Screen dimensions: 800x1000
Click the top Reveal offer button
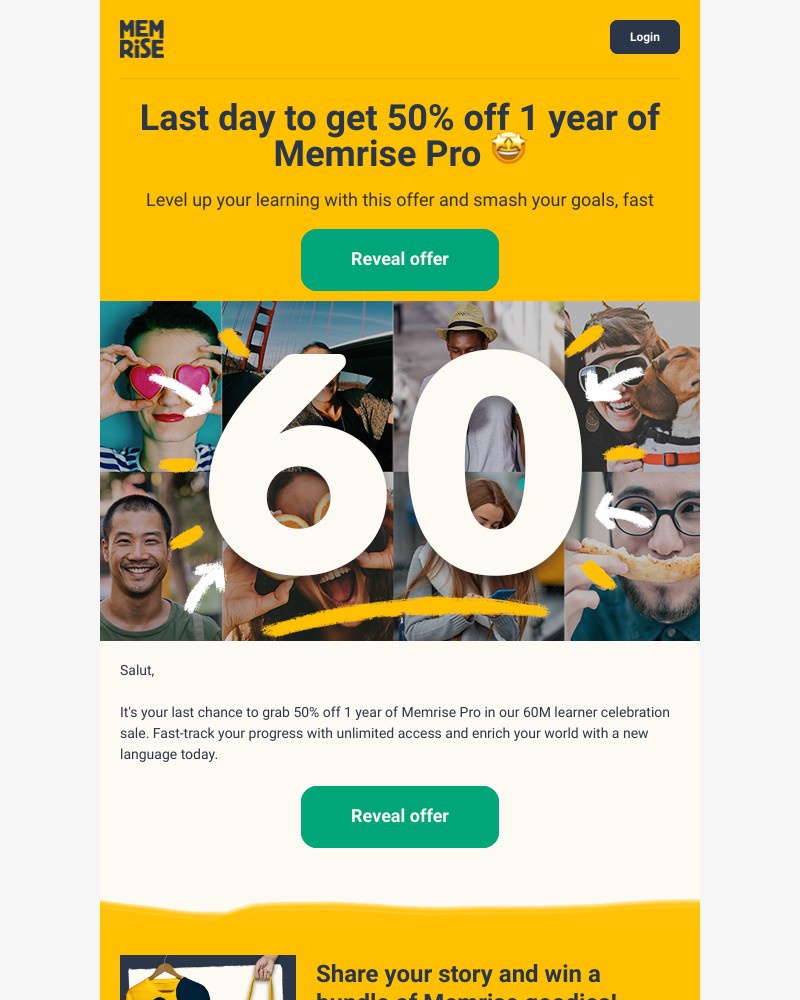pos(400,259)
